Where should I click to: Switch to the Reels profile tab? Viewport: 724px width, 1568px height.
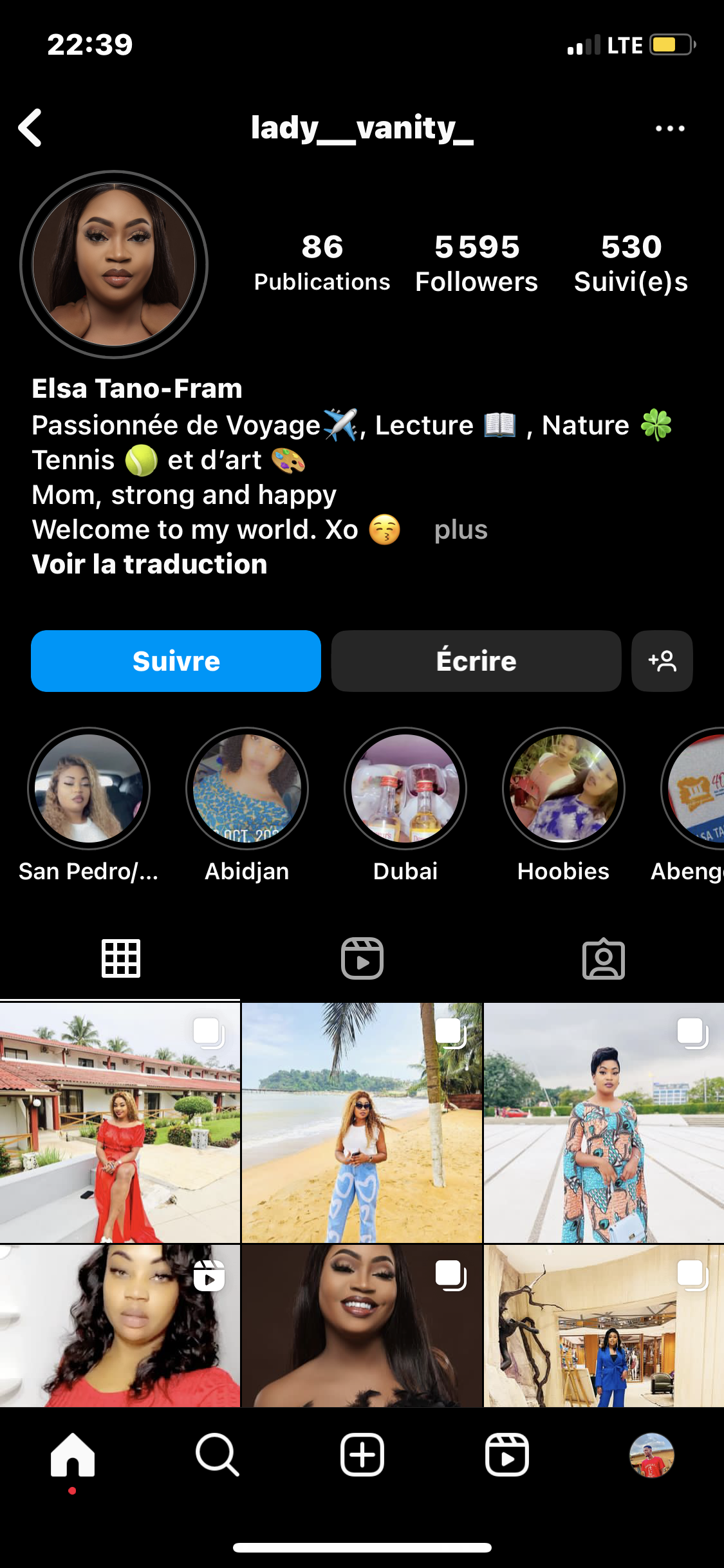362,958
